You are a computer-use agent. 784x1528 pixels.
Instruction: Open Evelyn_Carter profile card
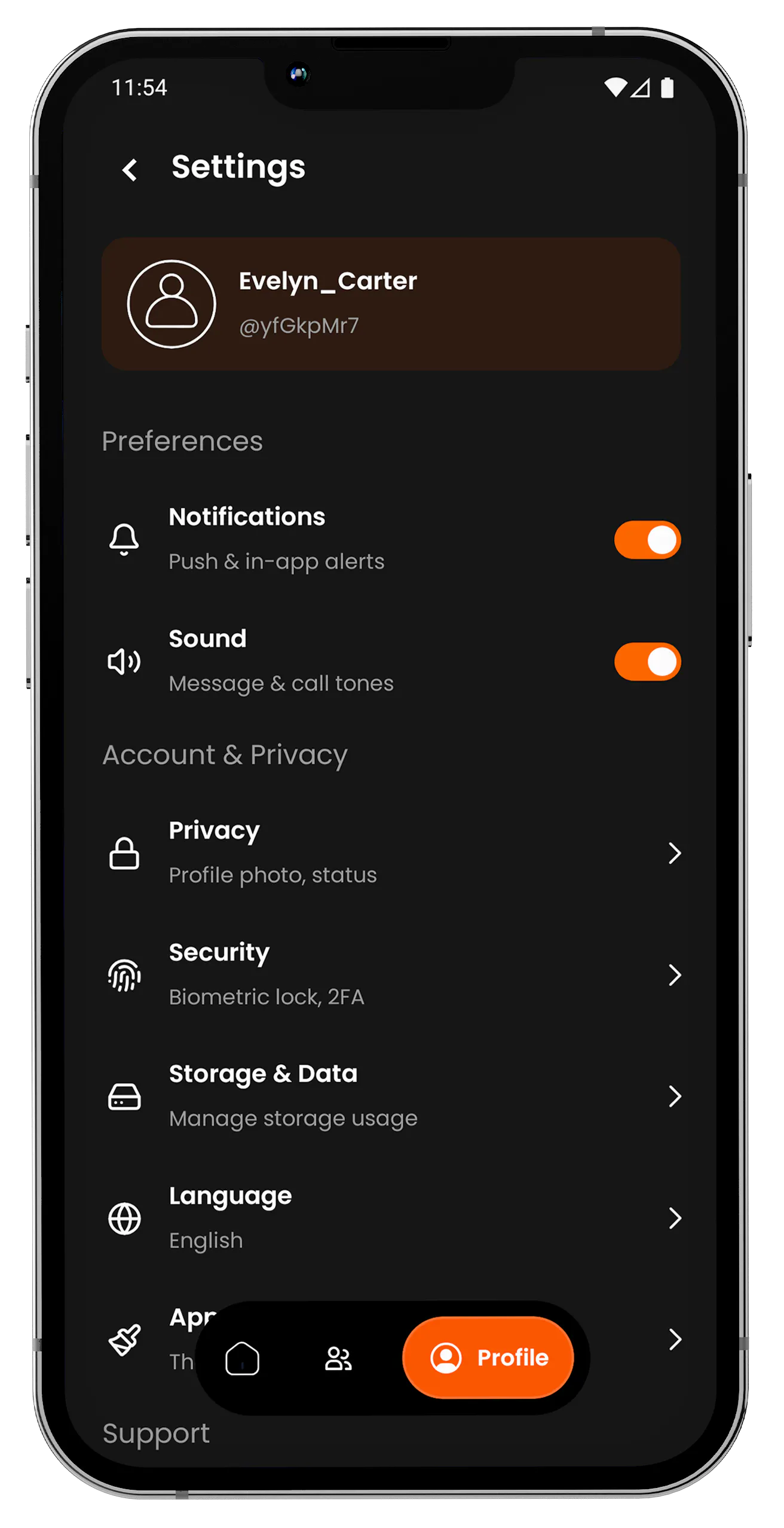(391, 304)
